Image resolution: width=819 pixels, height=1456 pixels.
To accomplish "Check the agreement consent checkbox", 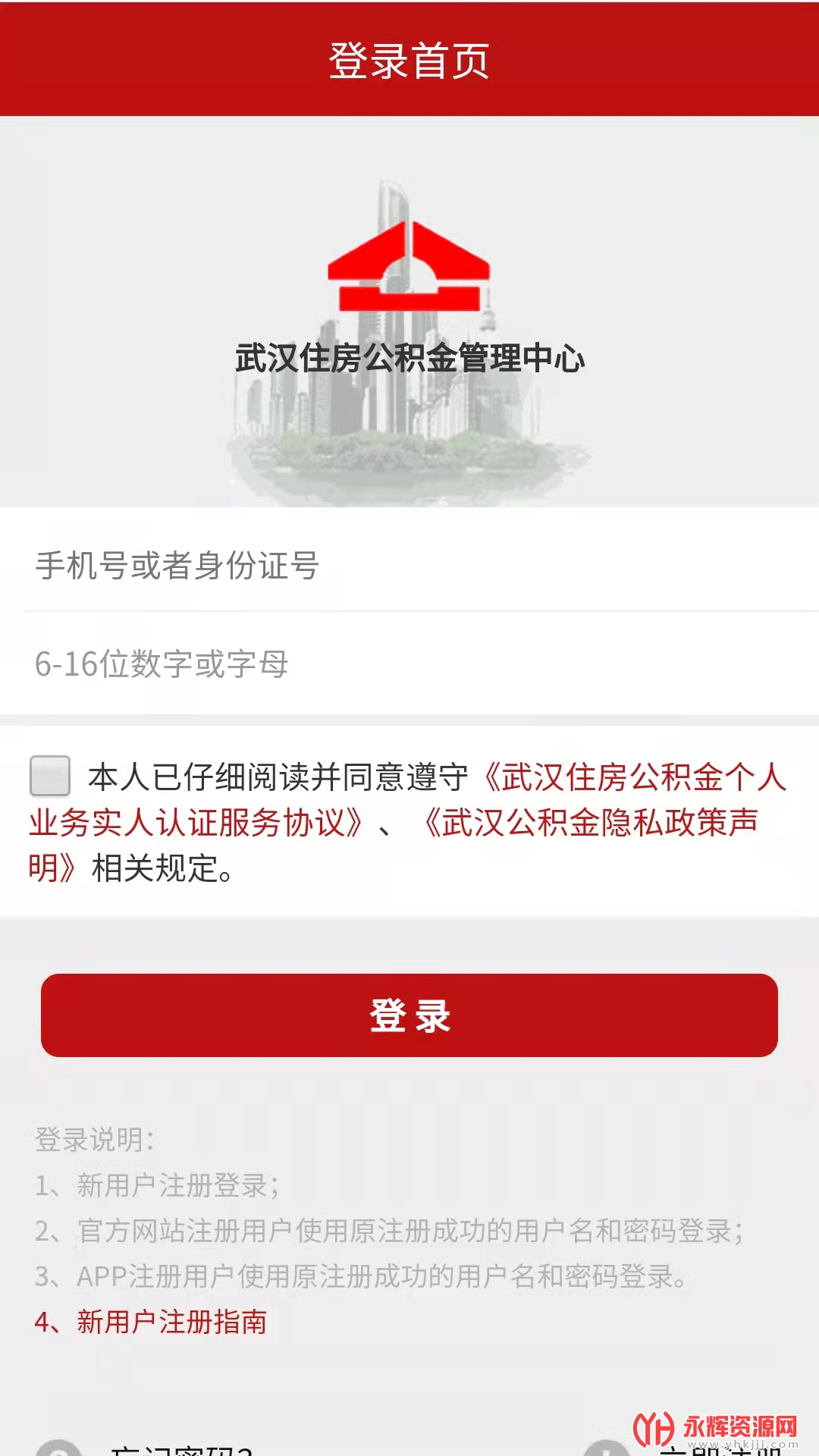I will click(x=50, y=776).
